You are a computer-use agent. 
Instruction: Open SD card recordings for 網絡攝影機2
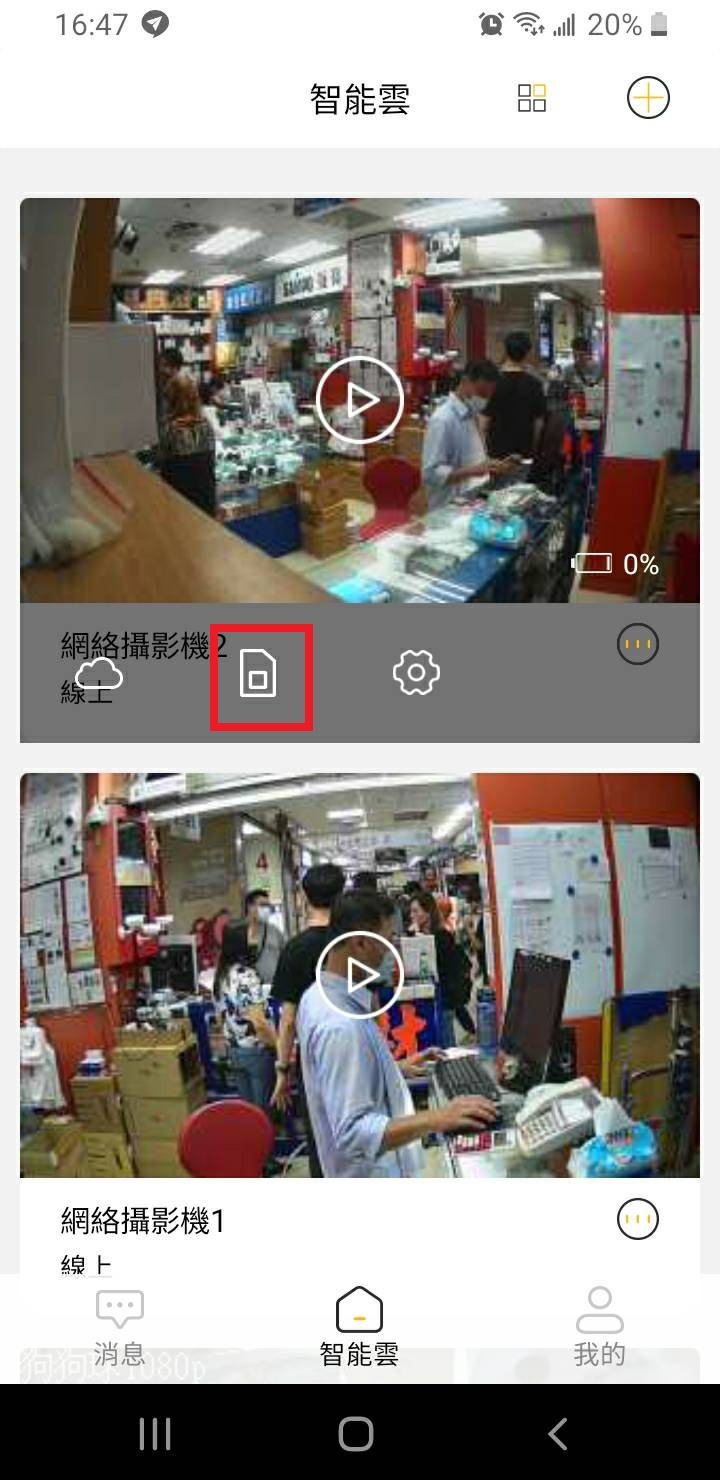coord(259,673)
